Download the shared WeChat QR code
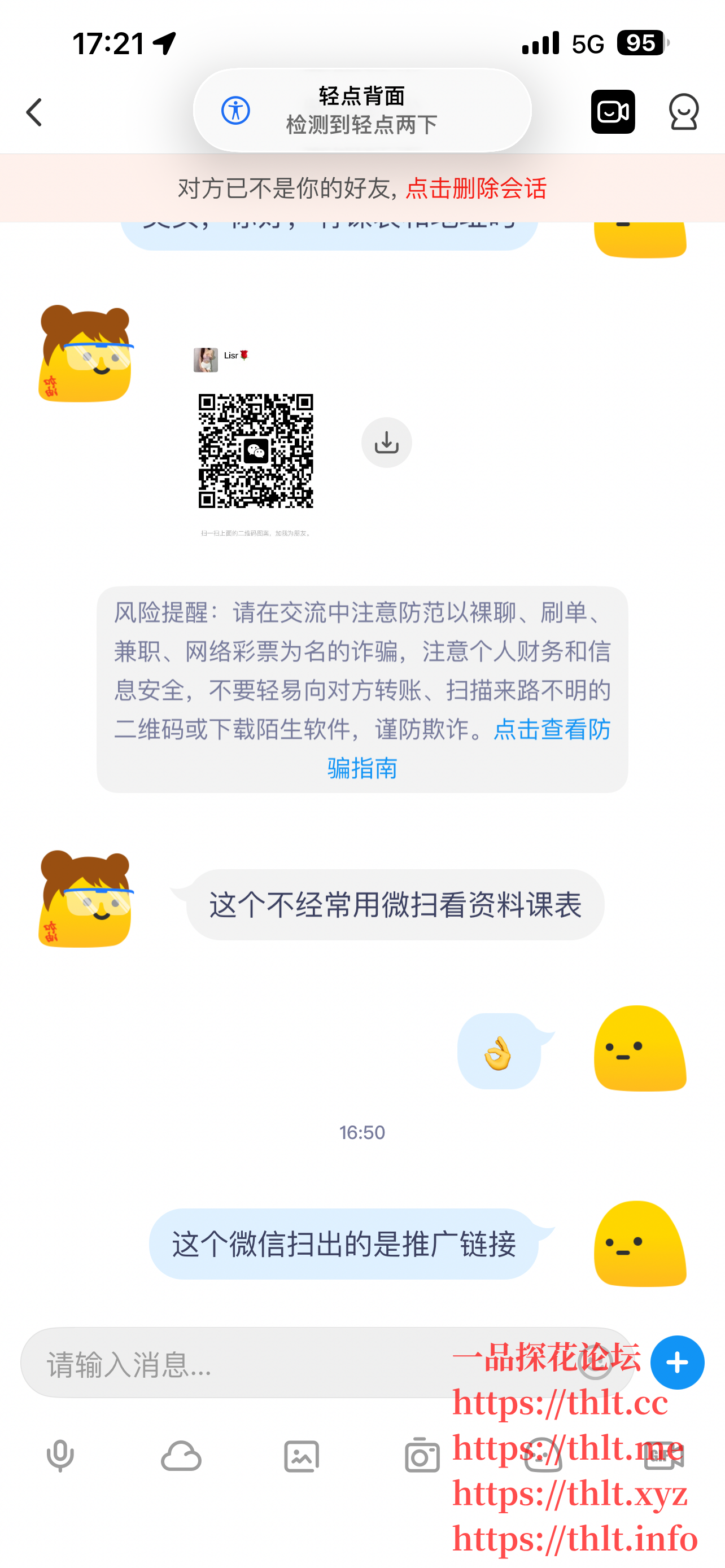The image size is (725, 1568). pyautogui.click(x=387, y=442)
